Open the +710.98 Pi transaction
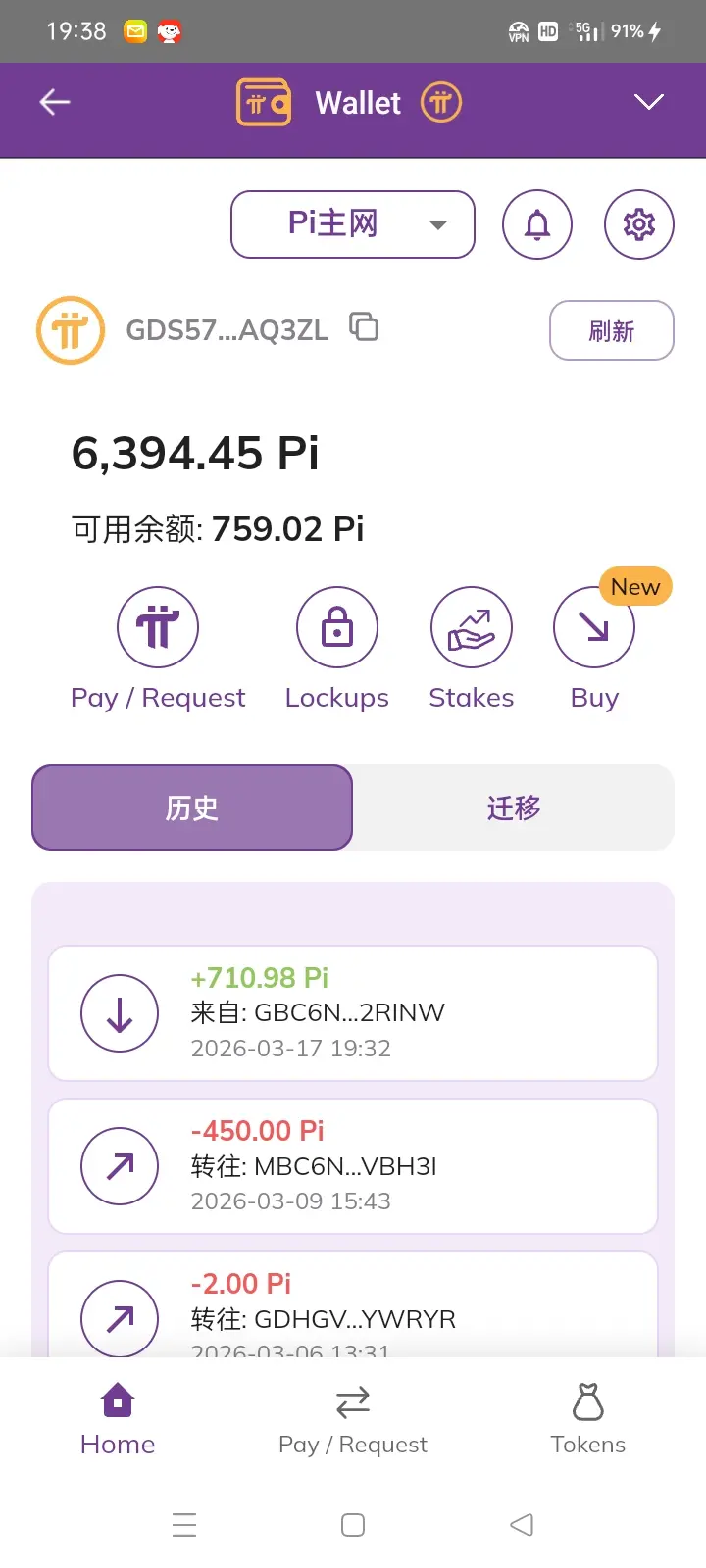706x1568 pixels. click(x=353, y=1013)
